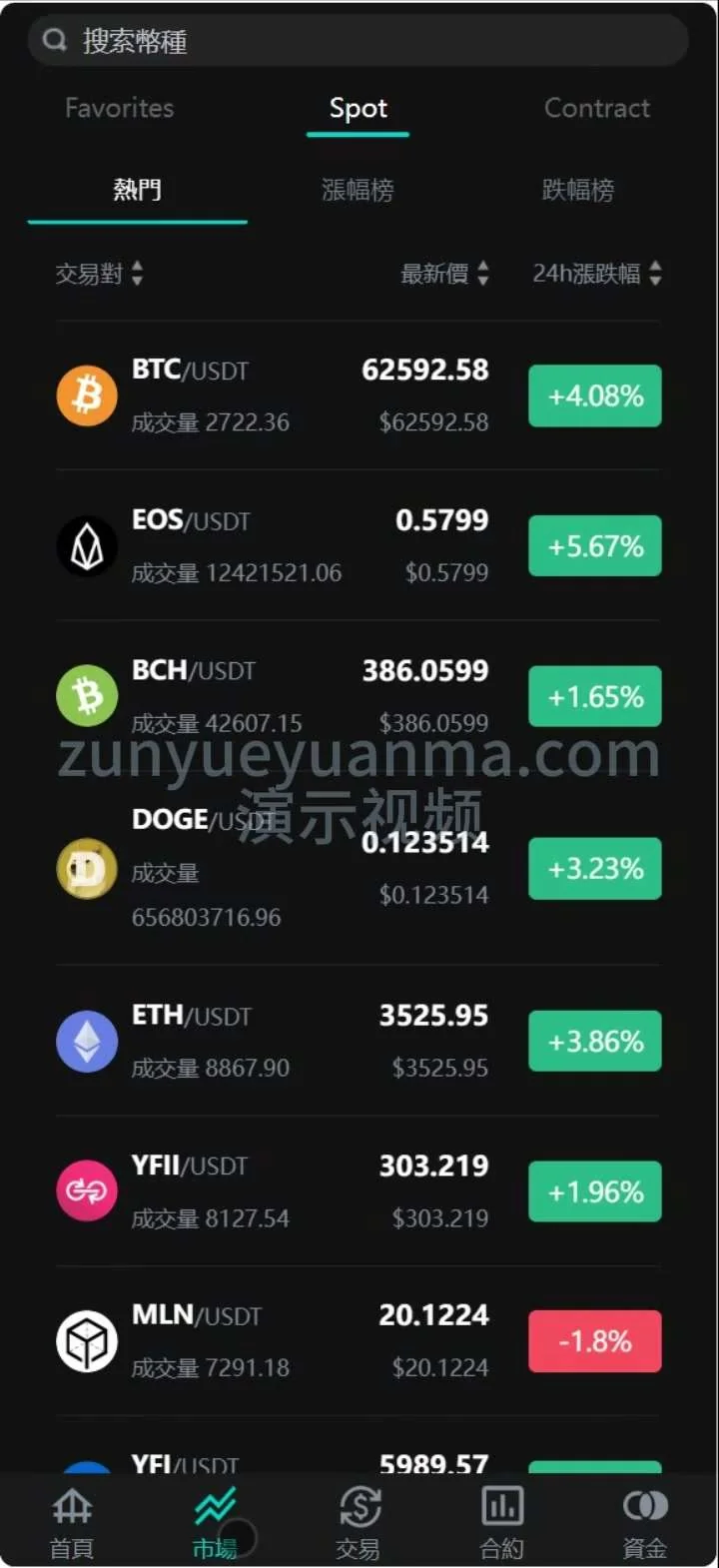Tap the 搜索幣種 search field

pyautogui.click(x=358, y=41)
